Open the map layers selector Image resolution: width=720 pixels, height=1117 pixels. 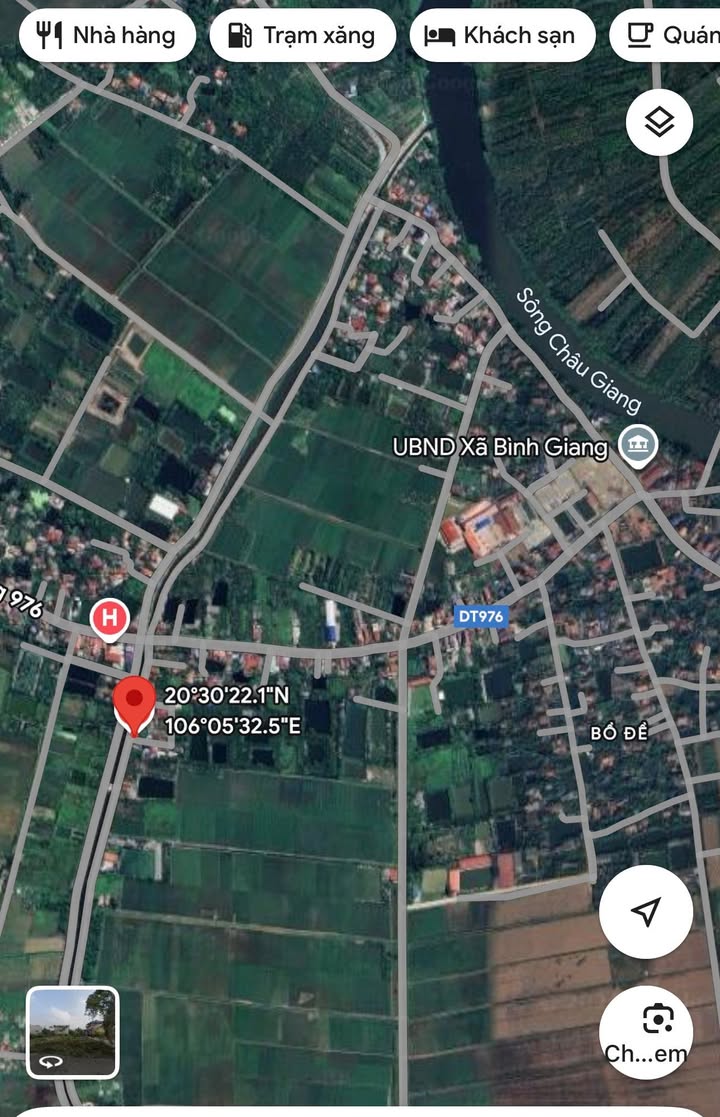[x=659, y=123]
